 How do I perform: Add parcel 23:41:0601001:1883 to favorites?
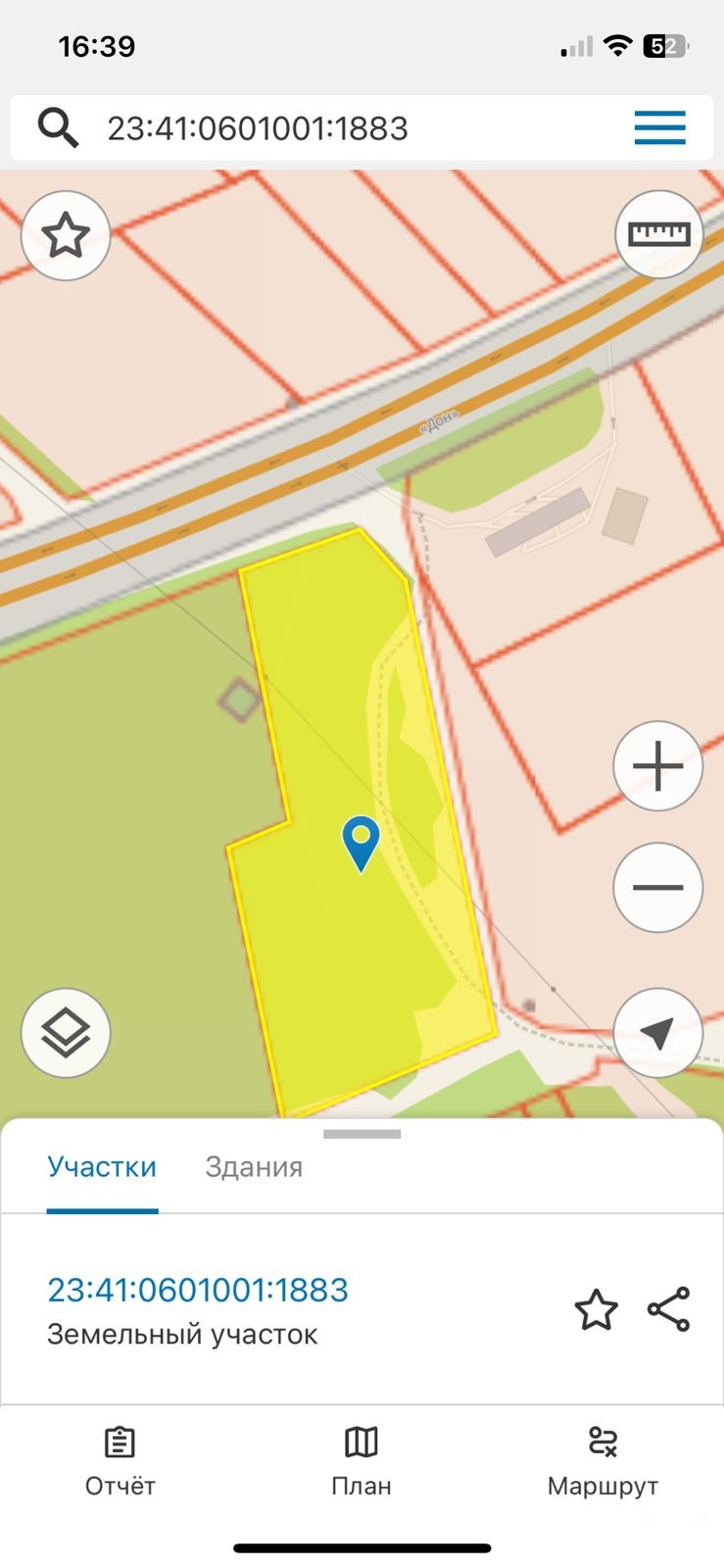(596, 1310)
